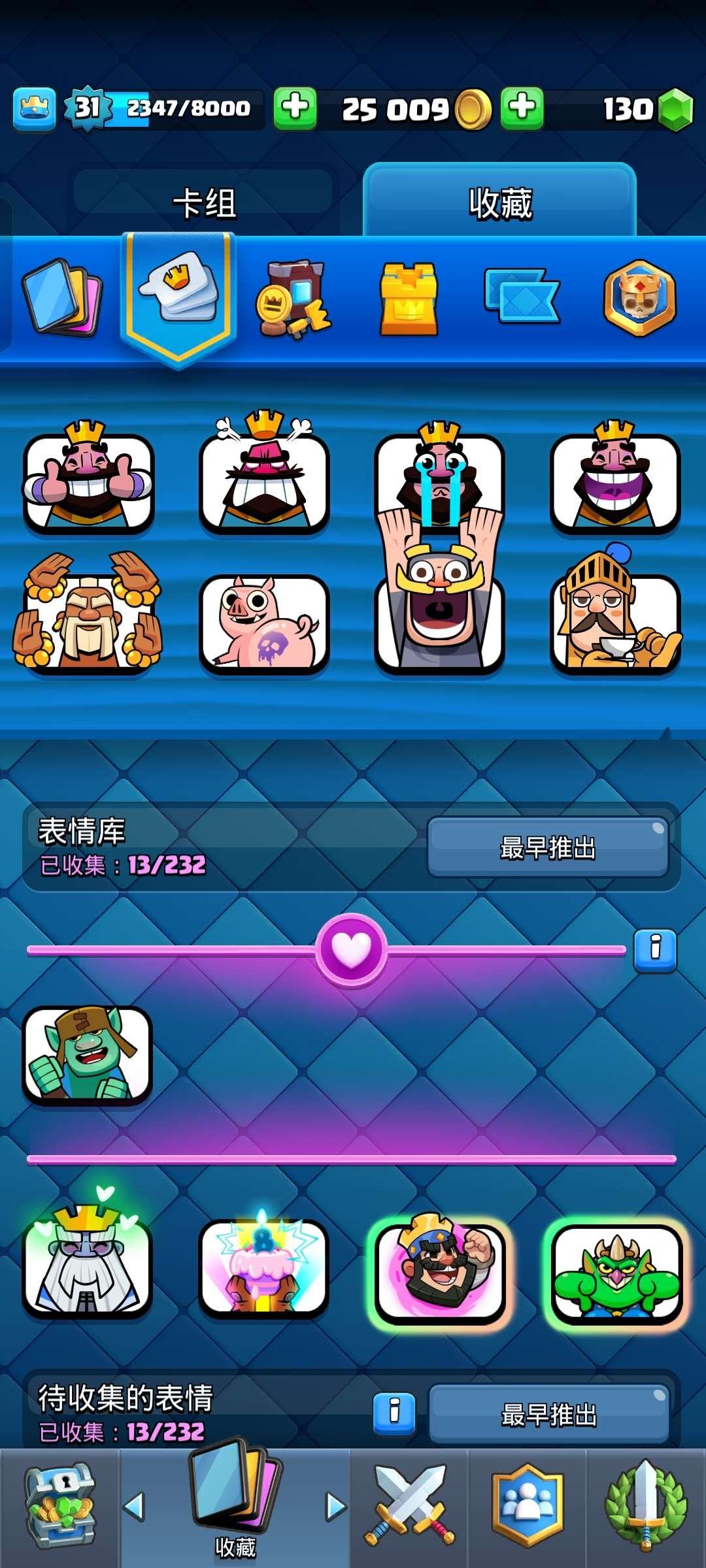This screenshot has height=1568, width=706.
Task: Switch to the 收藏 tab
Action: pyautogui.click(x=500, y=199)
